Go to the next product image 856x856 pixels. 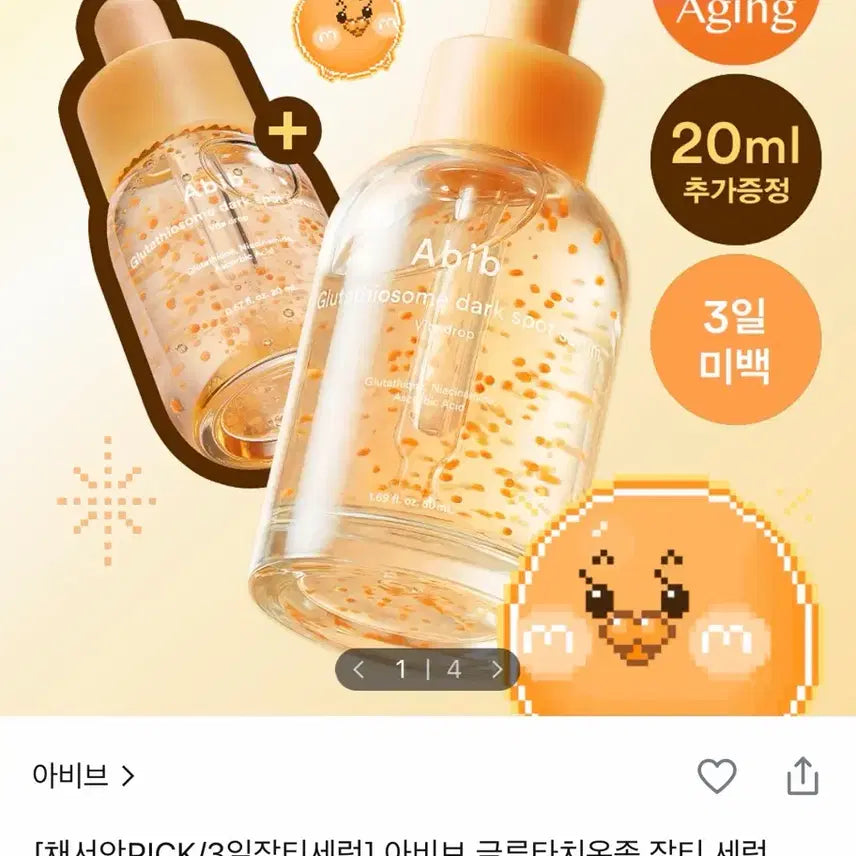tap(496, 669)
